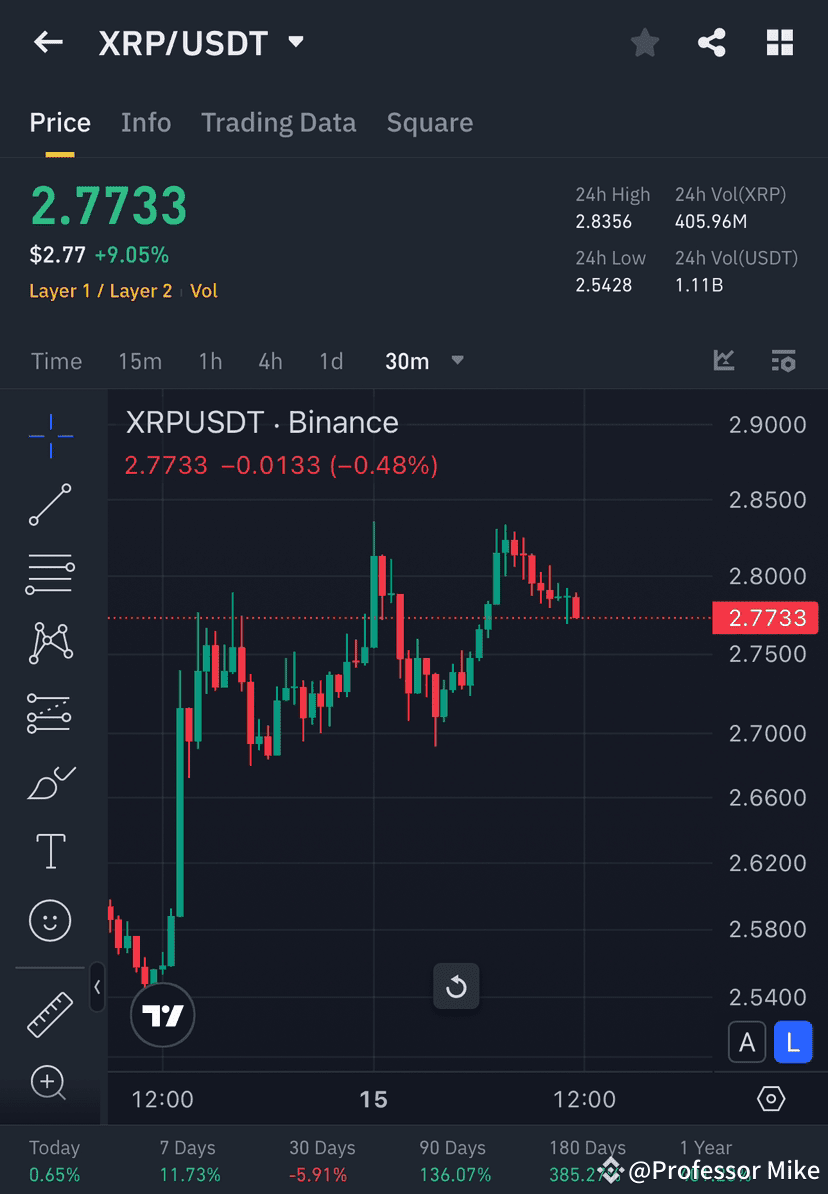Select the brush drawing tool
The height and width of the screenshot is (1194, 828).
click(x=49, y=782)
